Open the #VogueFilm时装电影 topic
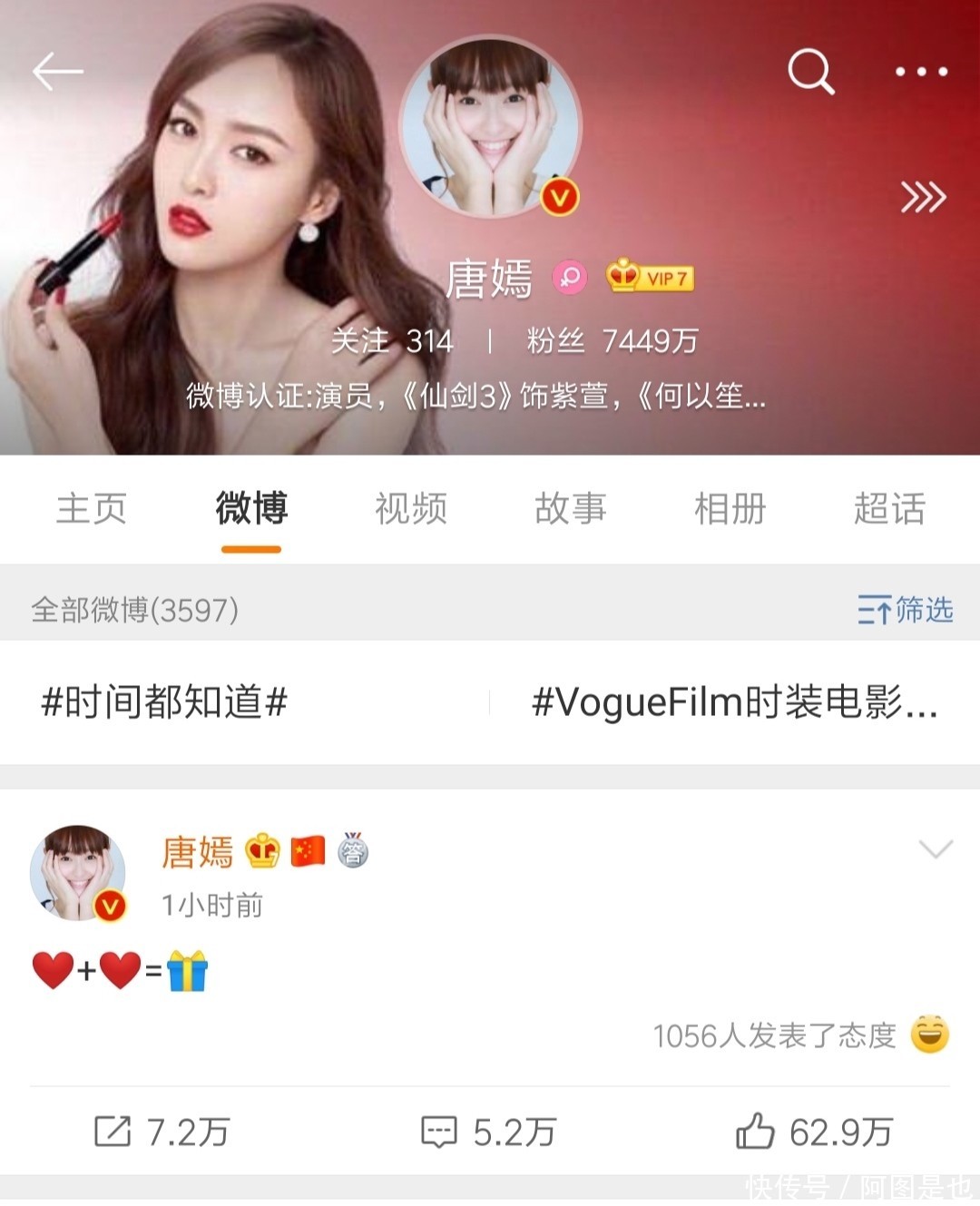 733,701
